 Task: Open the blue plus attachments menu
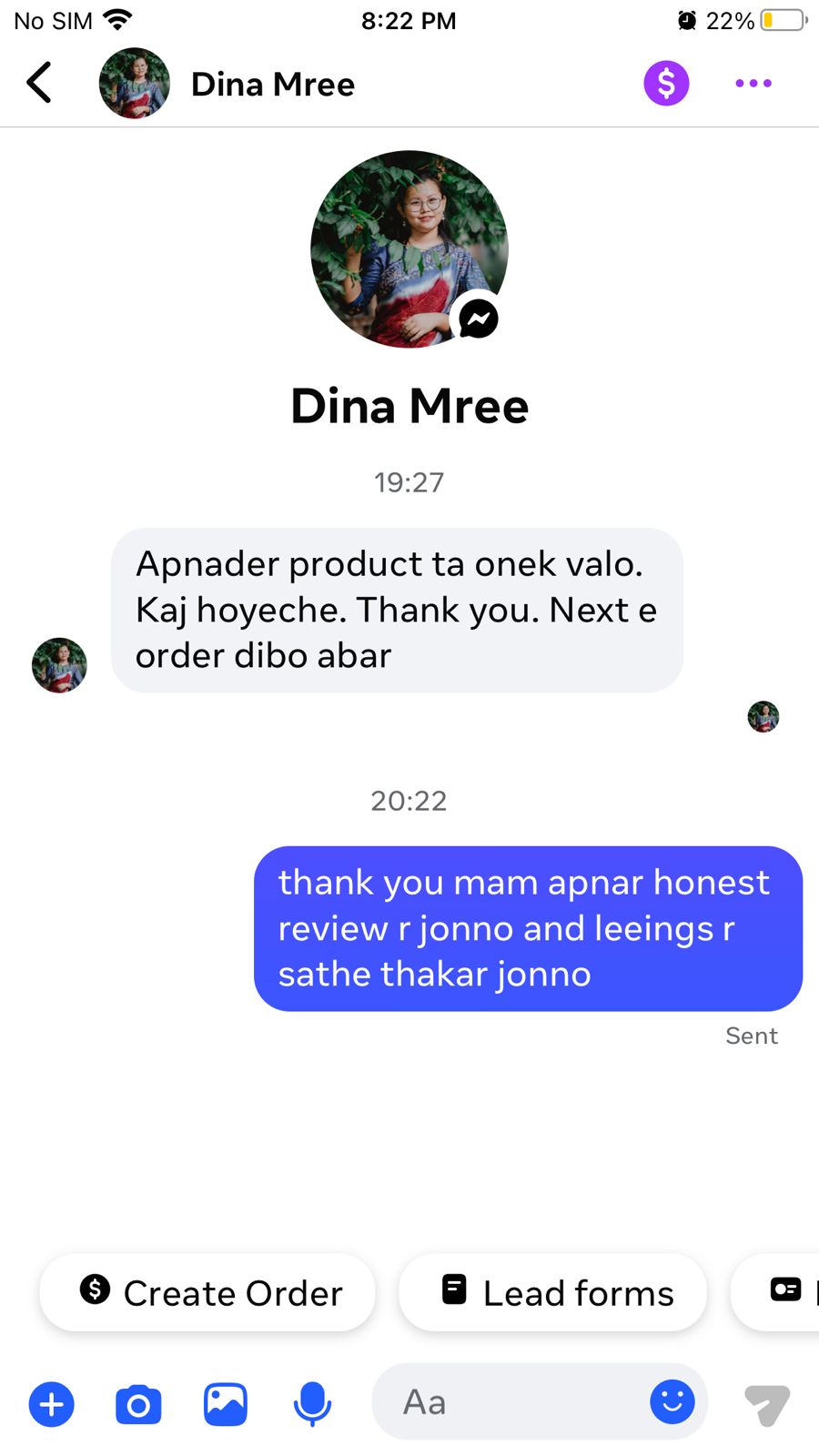[x=52, y=1404]
